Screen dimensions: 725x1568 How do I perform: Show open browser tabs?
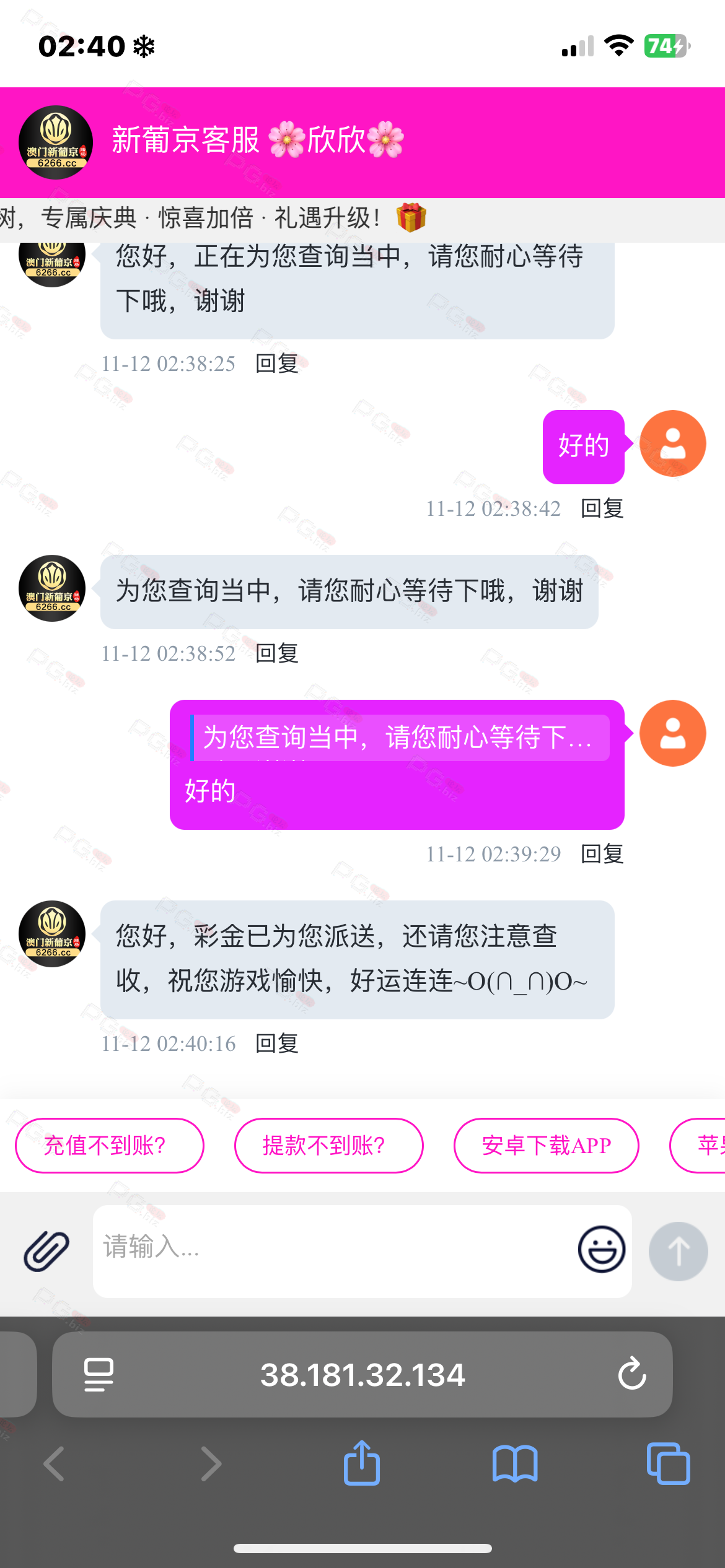point(668,1463)
